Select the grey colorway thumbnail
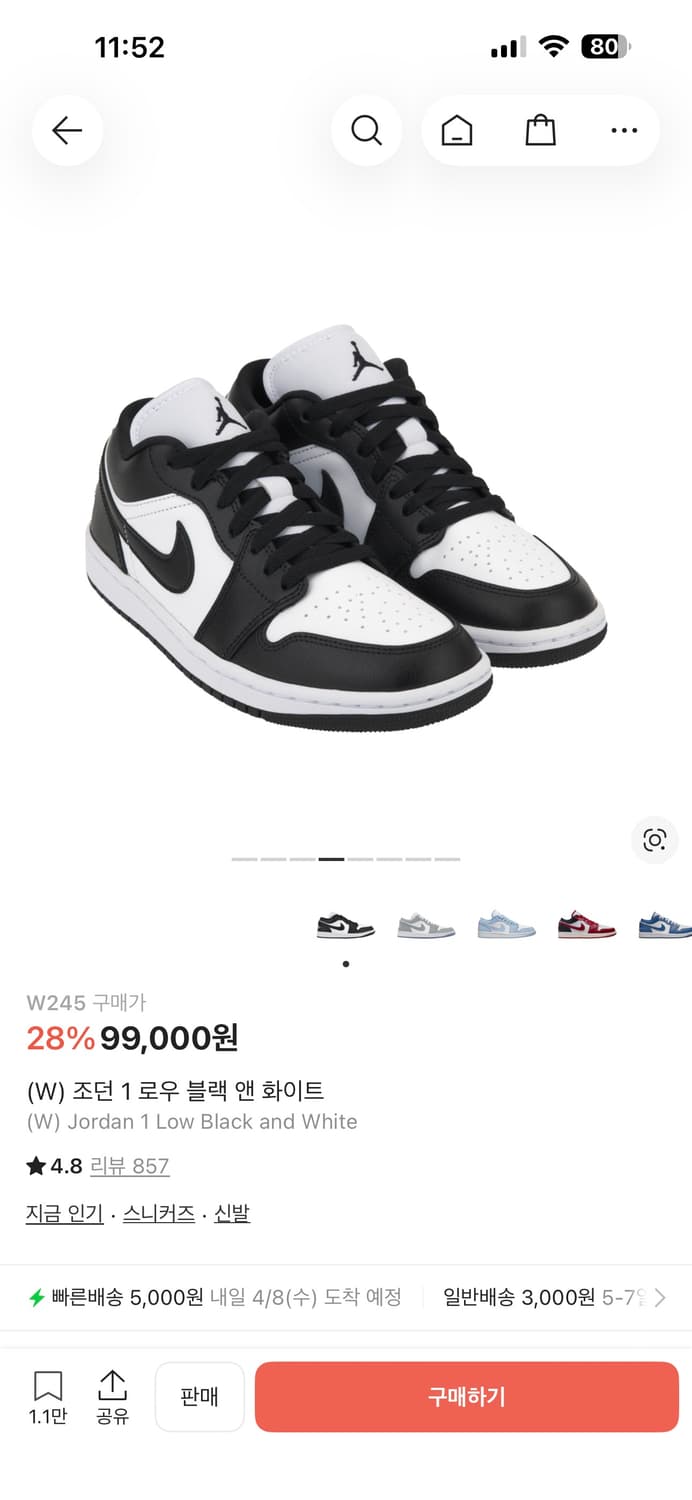The height and width of the screenshot is (1500, 692). tap(425, 926)
